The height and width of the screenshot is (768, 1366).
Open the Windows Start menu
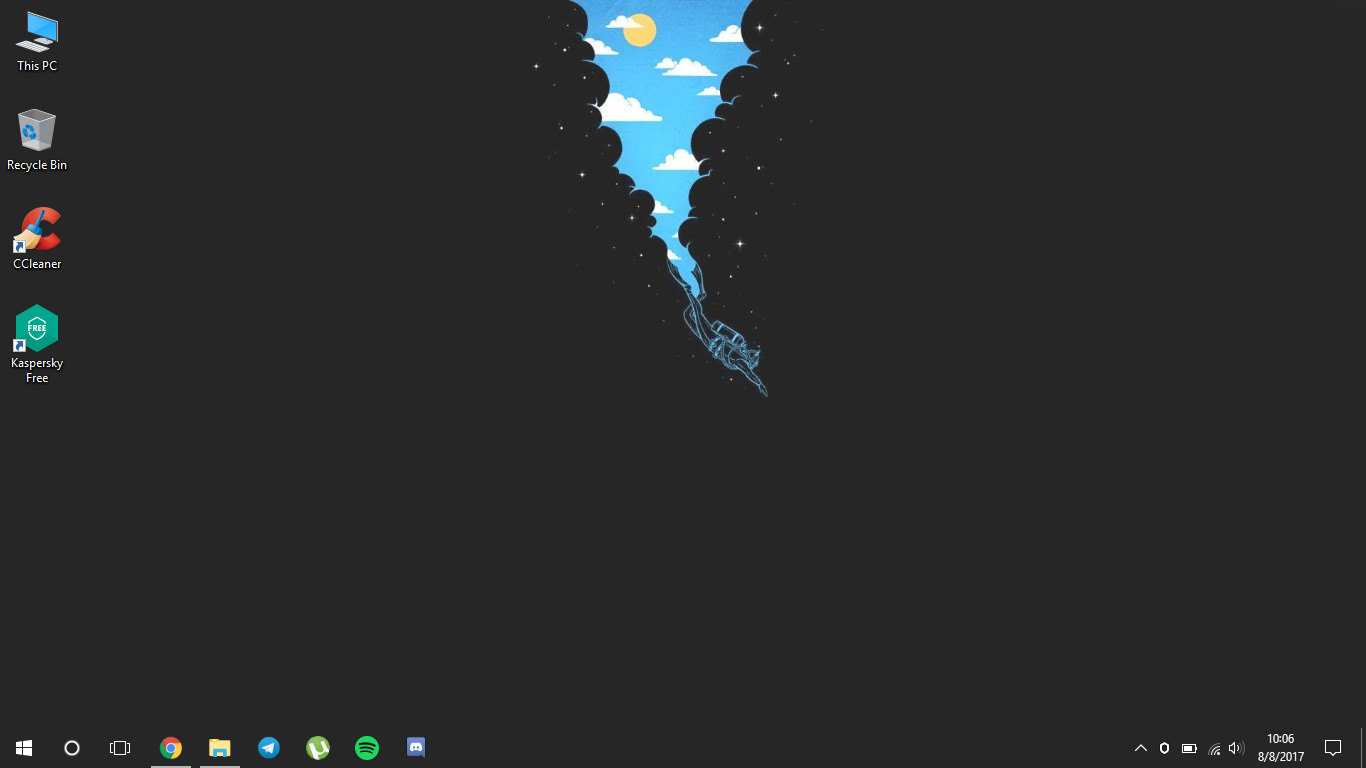click(24, 748)
